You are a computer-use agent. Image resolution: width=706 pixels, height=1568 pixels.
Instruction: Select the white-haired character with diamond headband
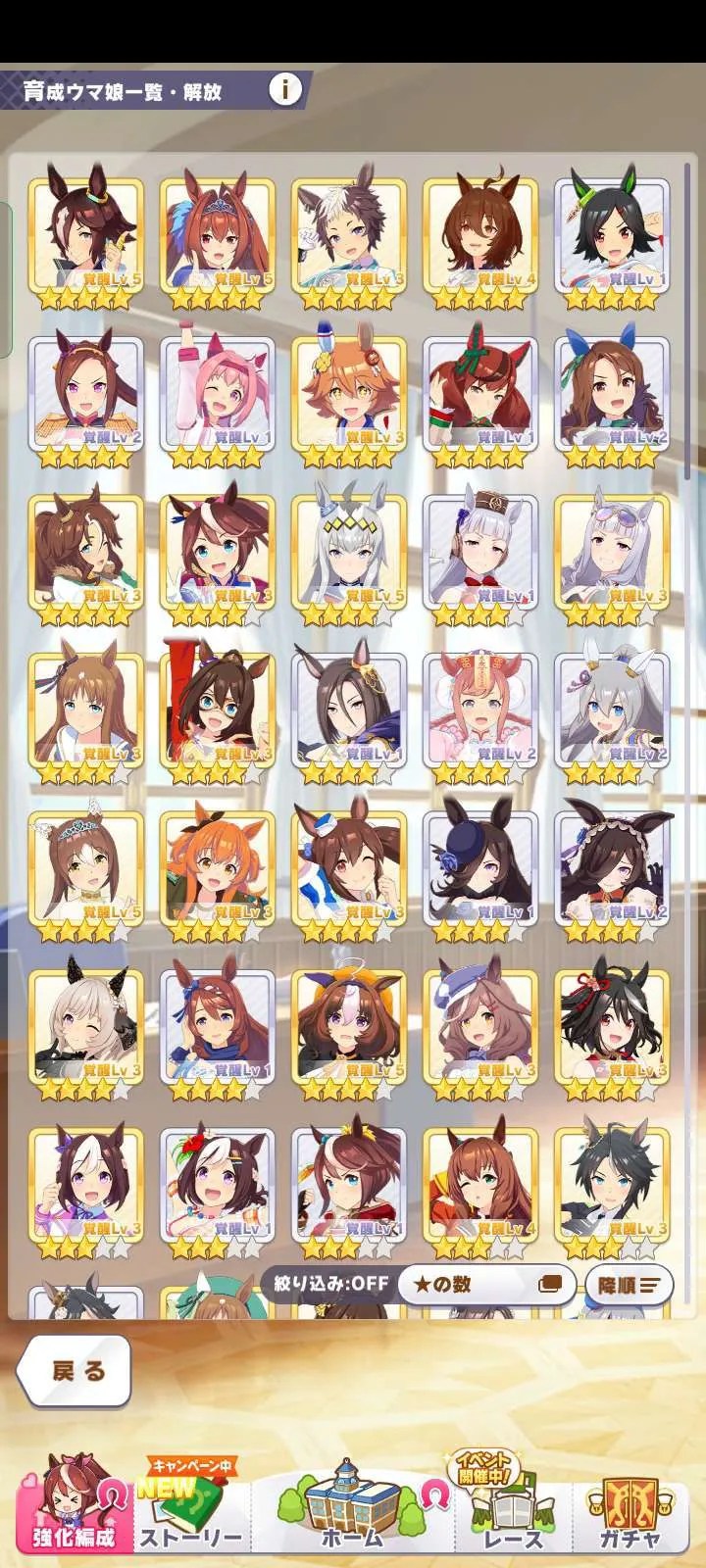click(x=349, y=556)
